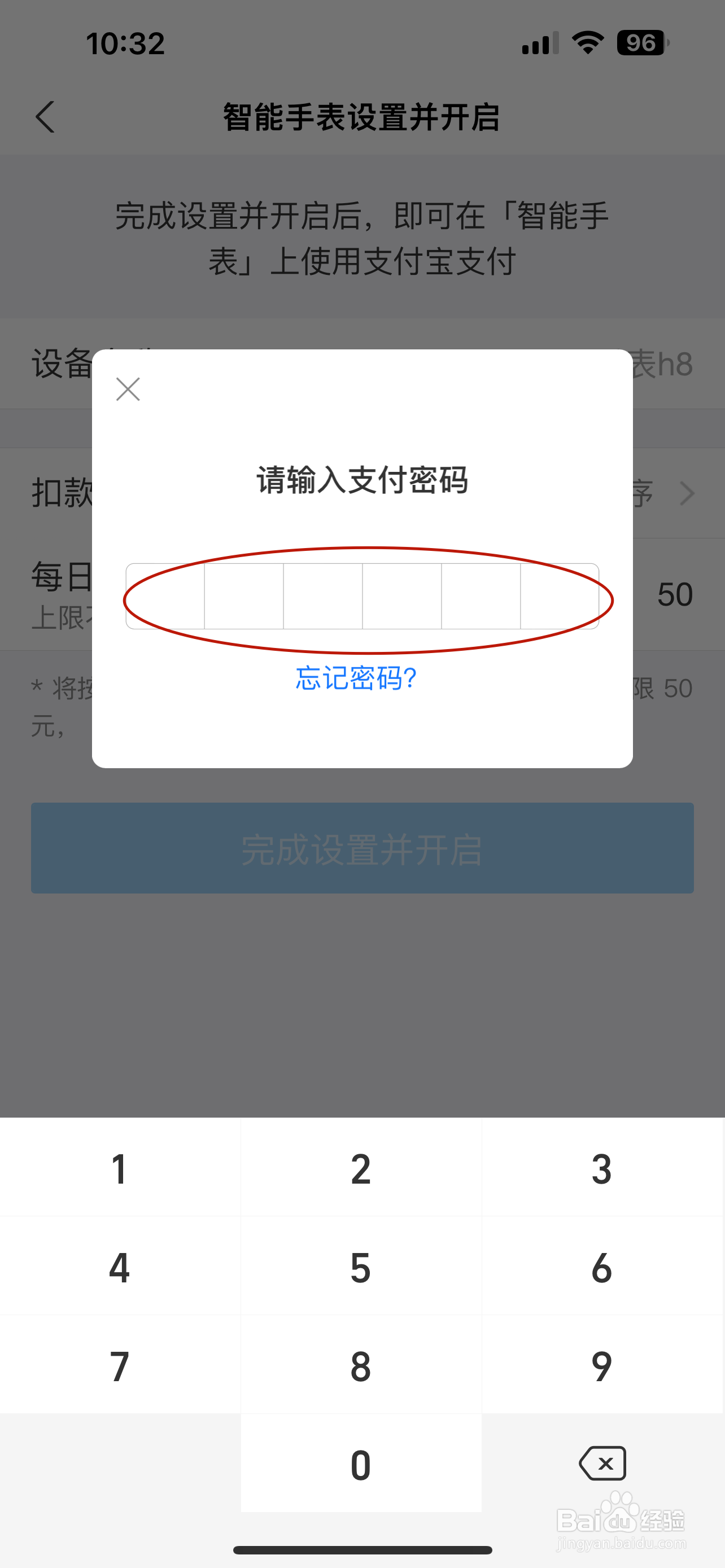Tap the home indicator bar at bottom
This screenshot has width=725, height=1568.
click(x=362, y=1550)
